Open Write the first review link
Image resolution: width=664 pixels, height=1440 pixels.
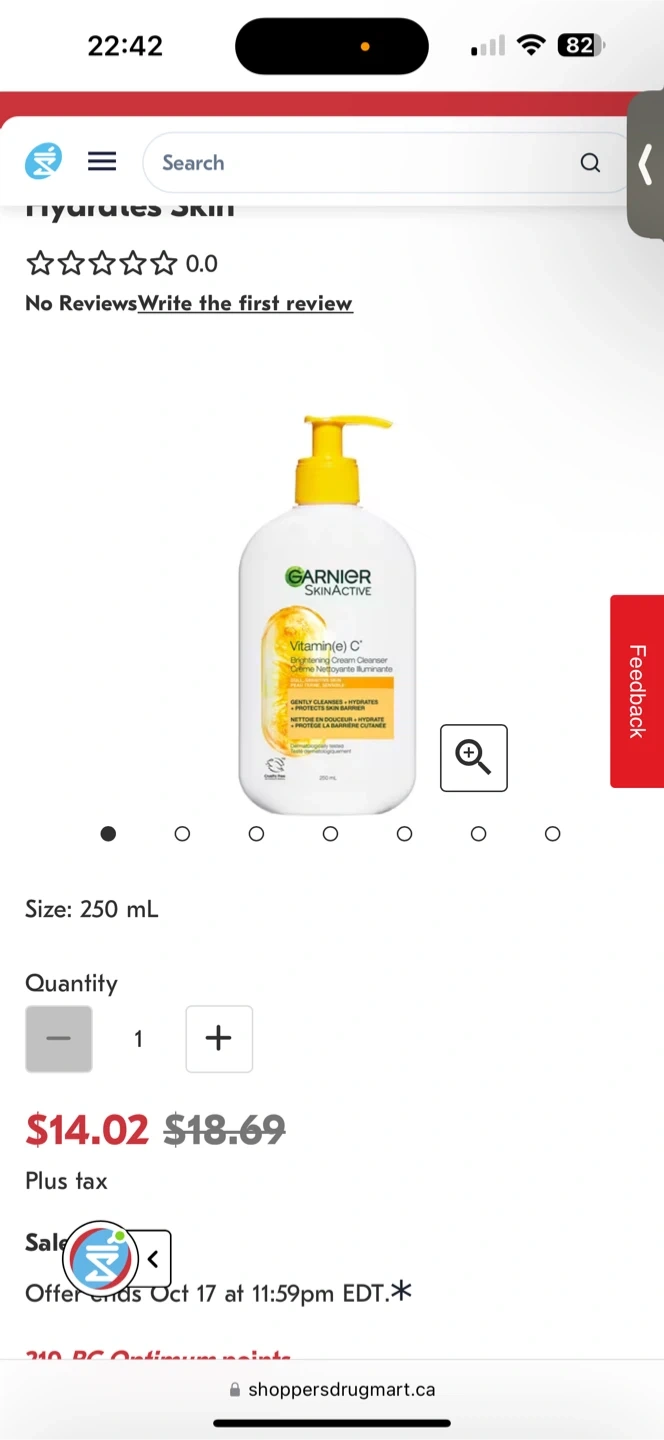pyautogui.click(x=245, y=303)
